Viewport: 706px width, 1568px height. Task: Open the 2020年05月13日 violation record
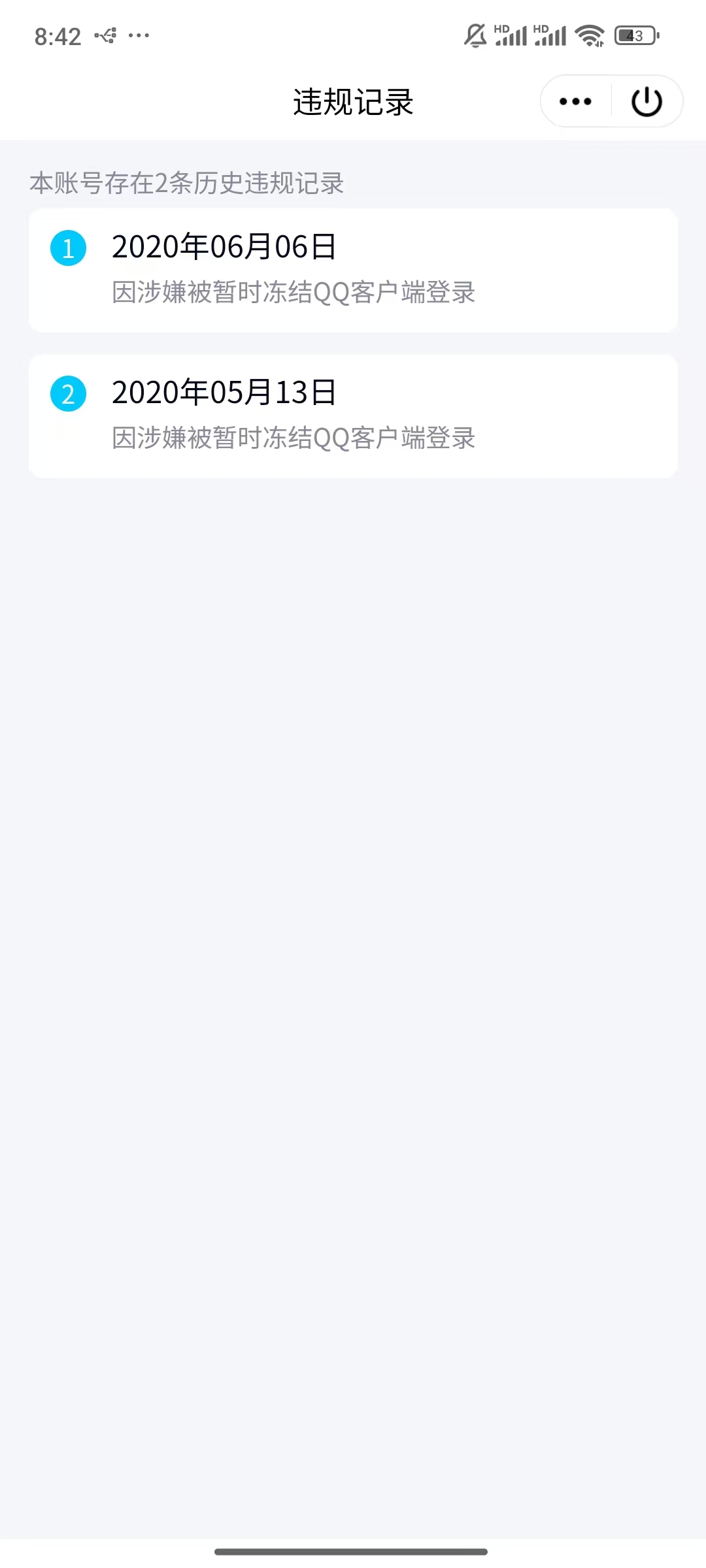click(x=222, y=393)
